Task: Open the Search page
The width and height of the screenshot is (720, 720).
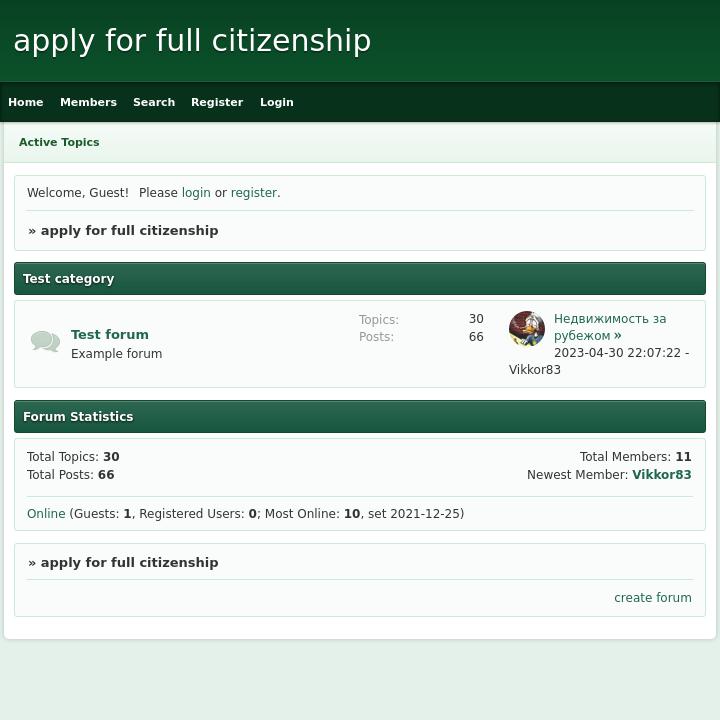Action: click(154, 102)
